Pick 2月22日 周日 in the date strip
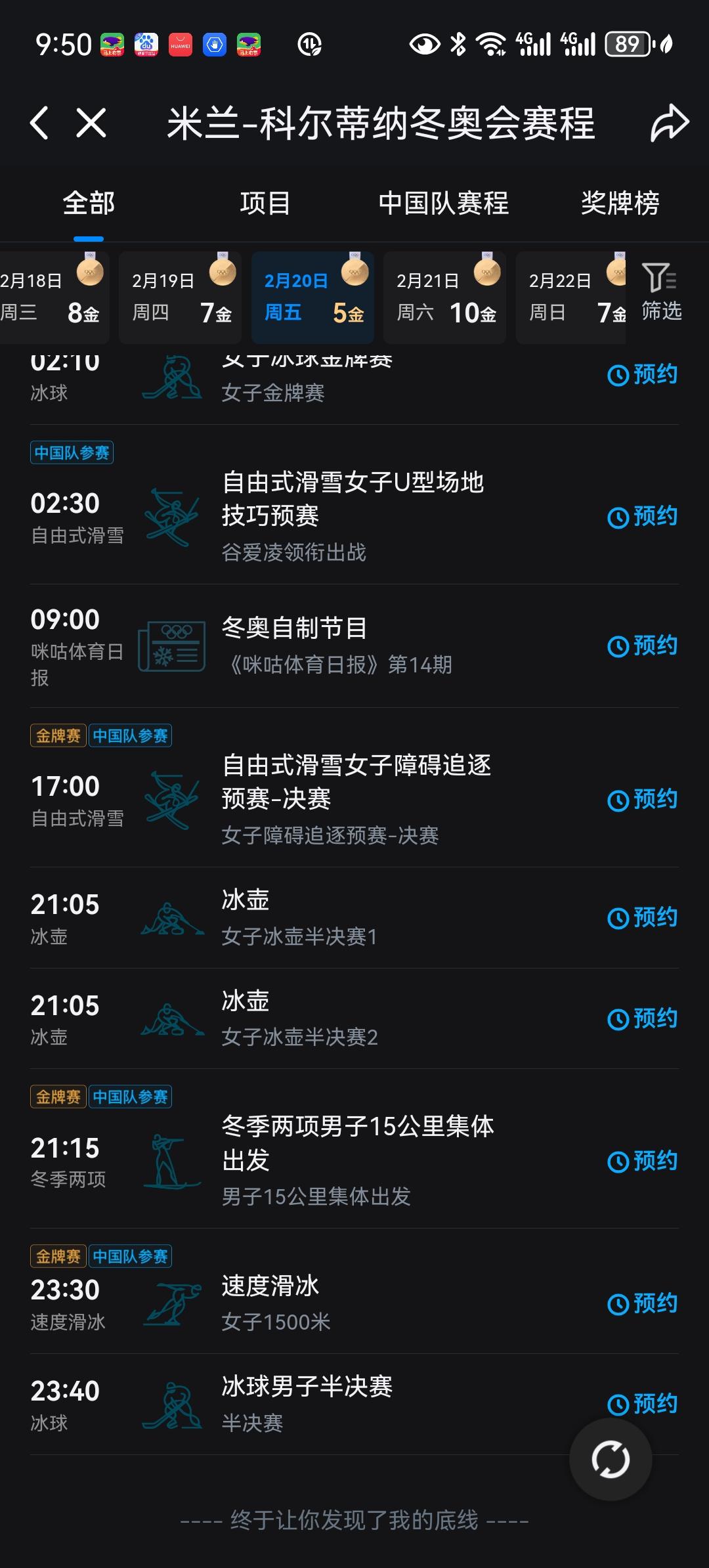709x1568 pixels. (571, 297)
